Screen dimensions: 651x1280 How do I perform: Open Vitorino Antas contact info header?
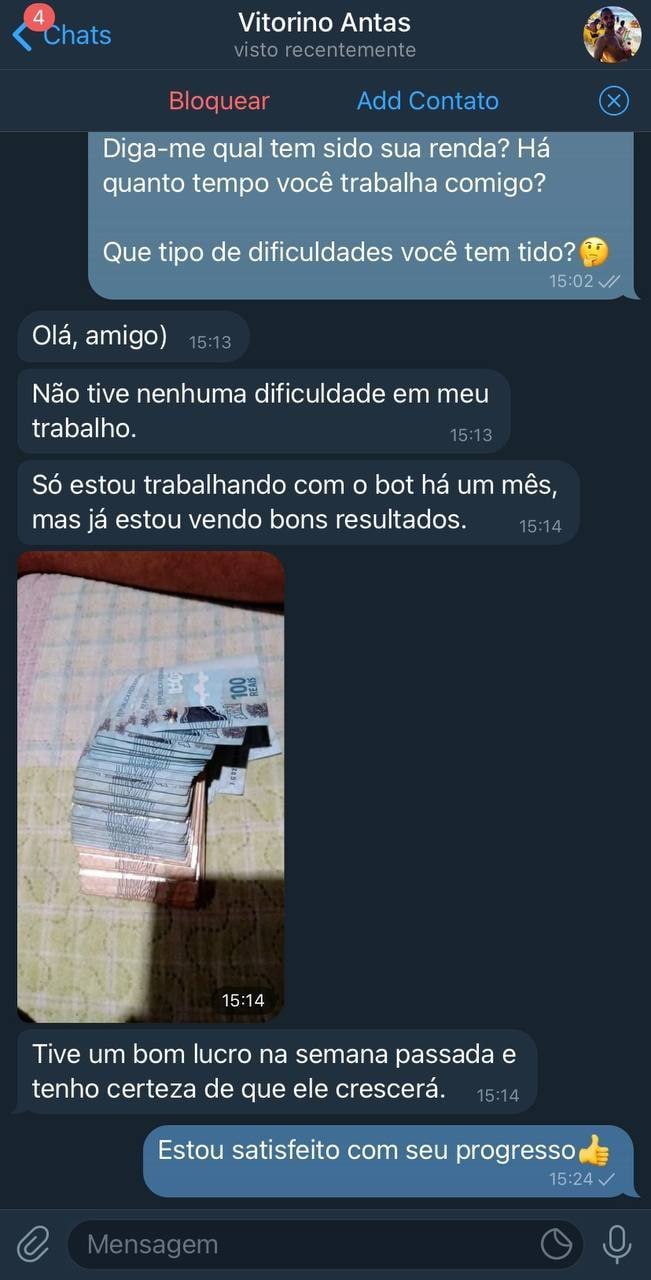325,34
